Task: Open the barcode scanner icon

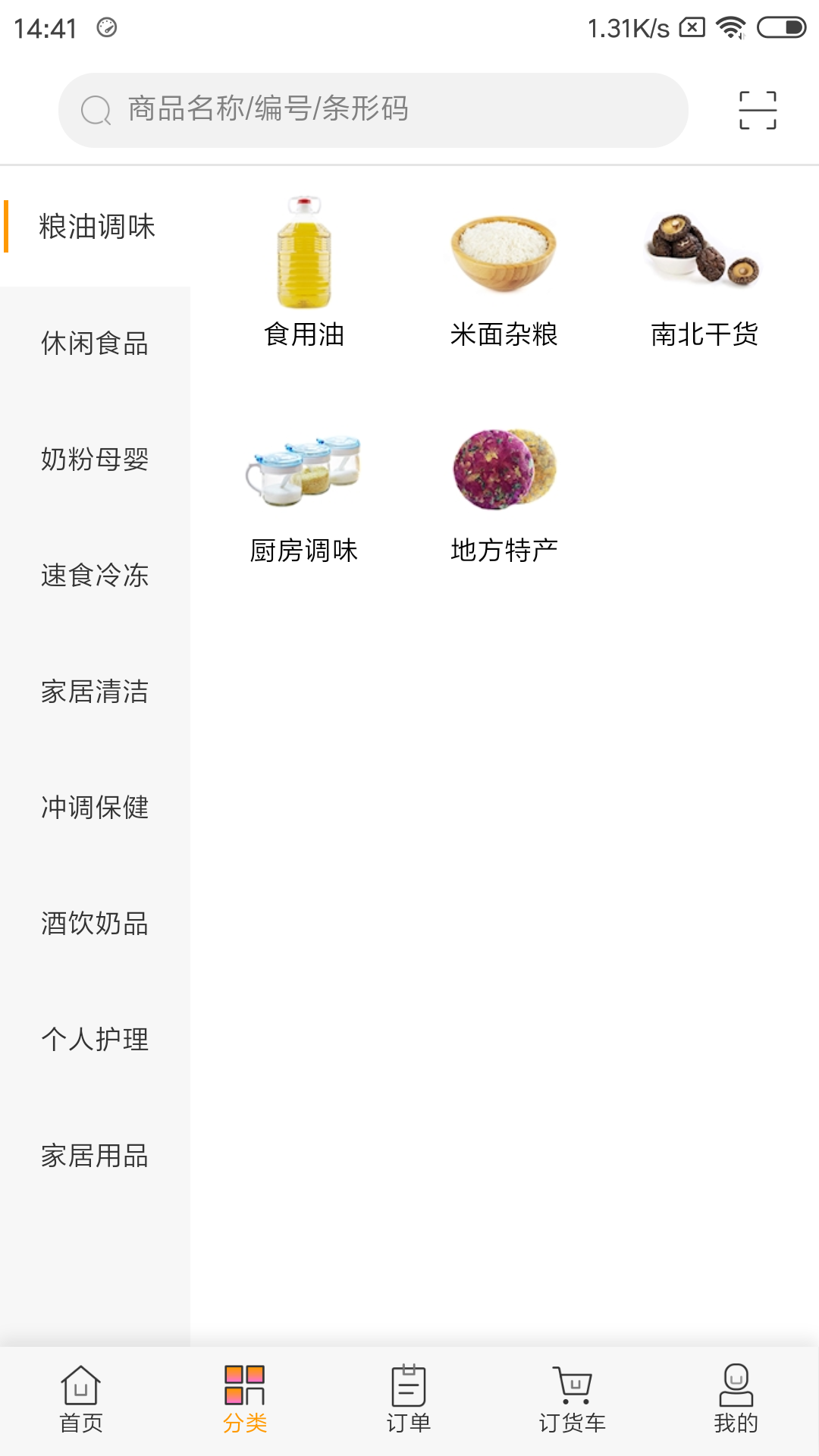Action: tap(758, 110)
